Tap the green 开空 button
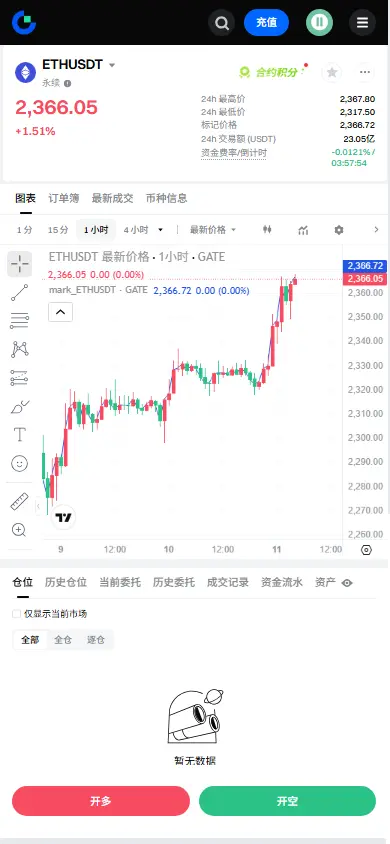Image resolution: width=390 pixels, height=844 pixels. click(287, 801)
